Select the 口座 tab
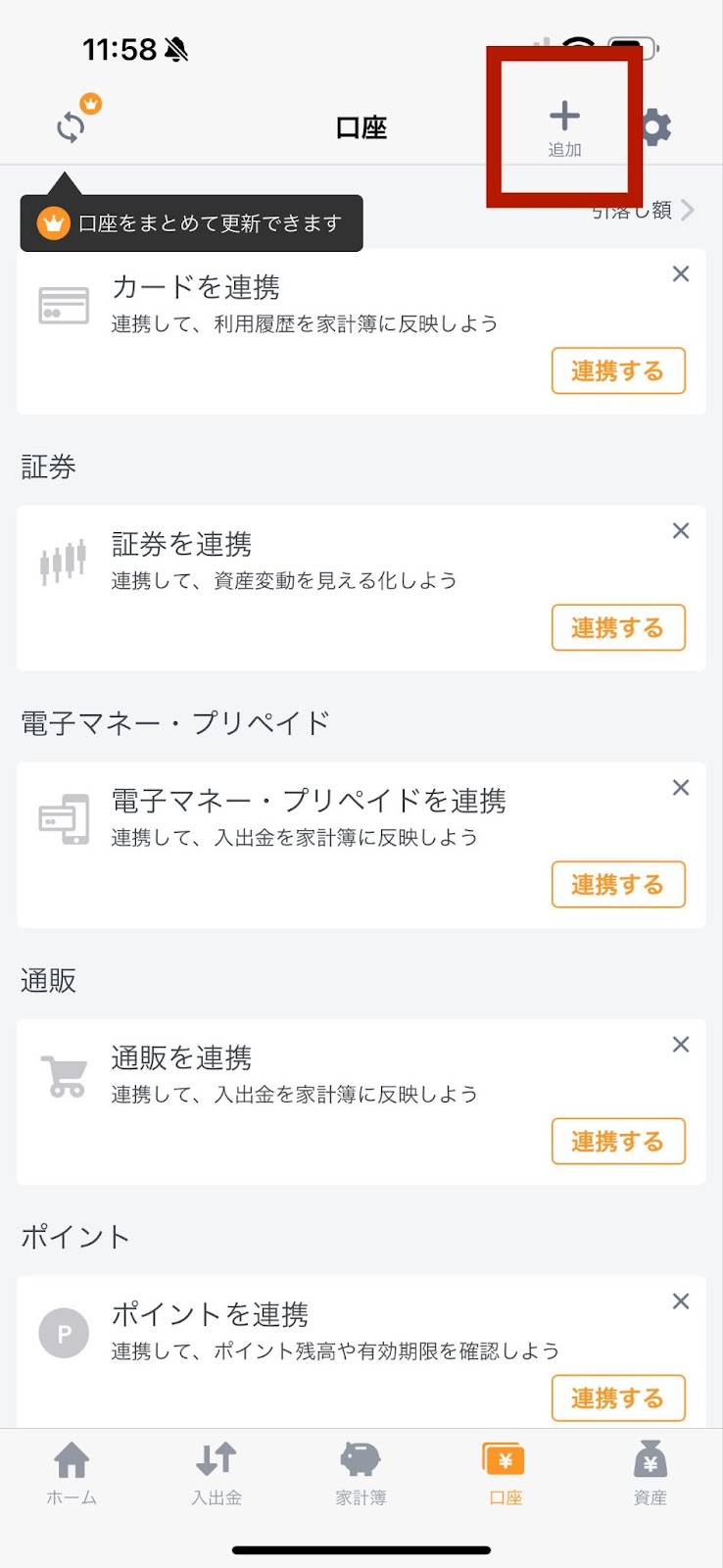 [x=506, y=1473]
